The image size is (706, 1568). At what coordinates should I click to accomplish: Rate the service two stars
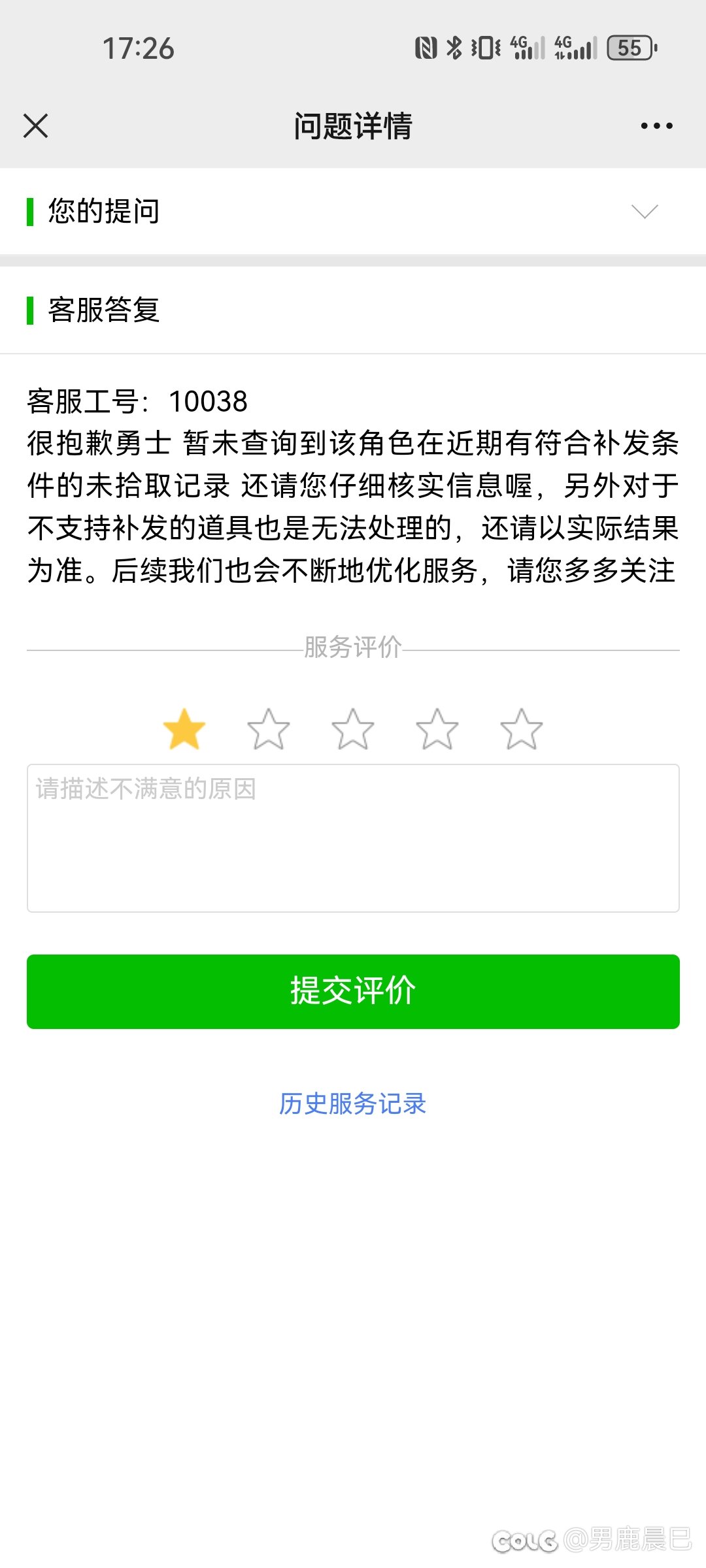tap(268, 729)
